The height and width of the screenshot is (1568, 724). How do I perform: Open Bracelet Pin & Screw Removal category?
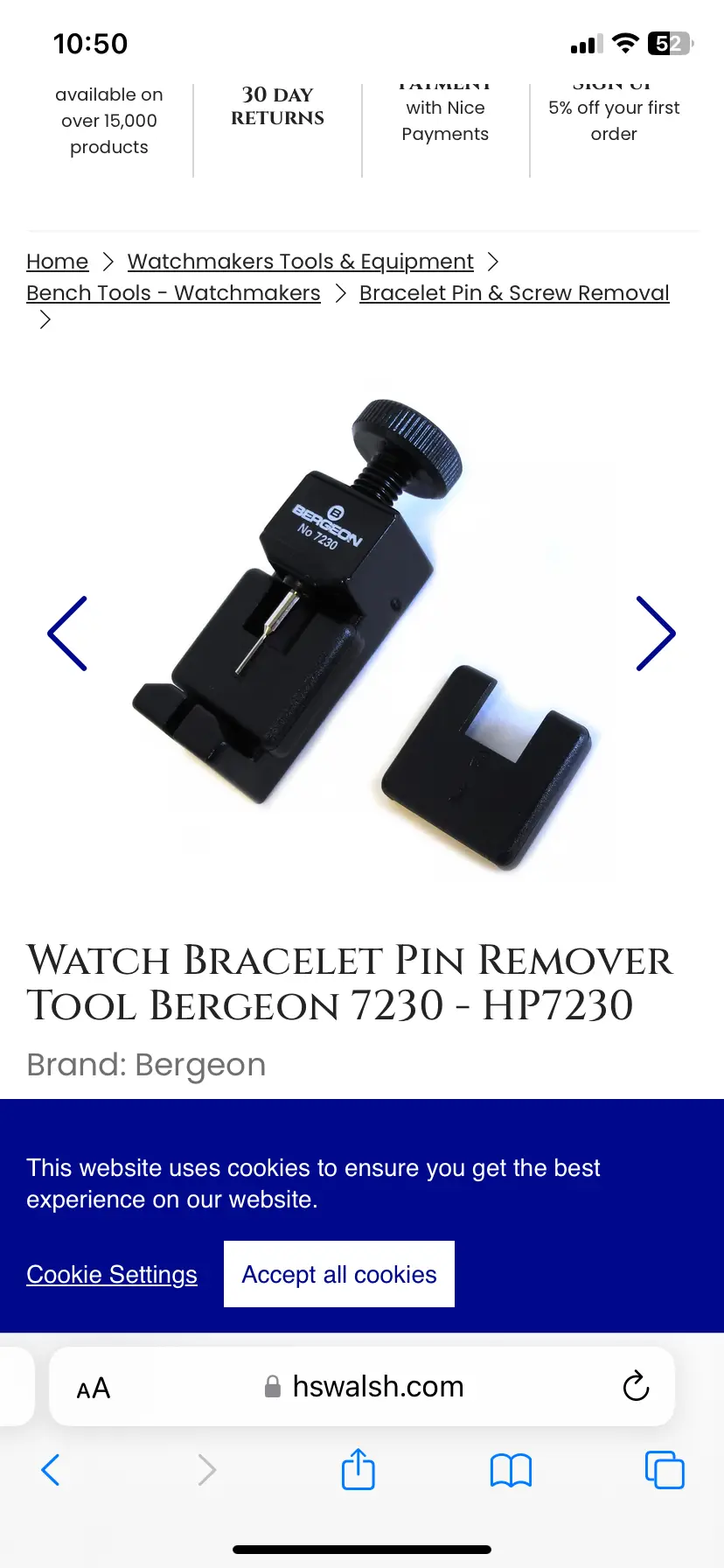coord(514,293)
